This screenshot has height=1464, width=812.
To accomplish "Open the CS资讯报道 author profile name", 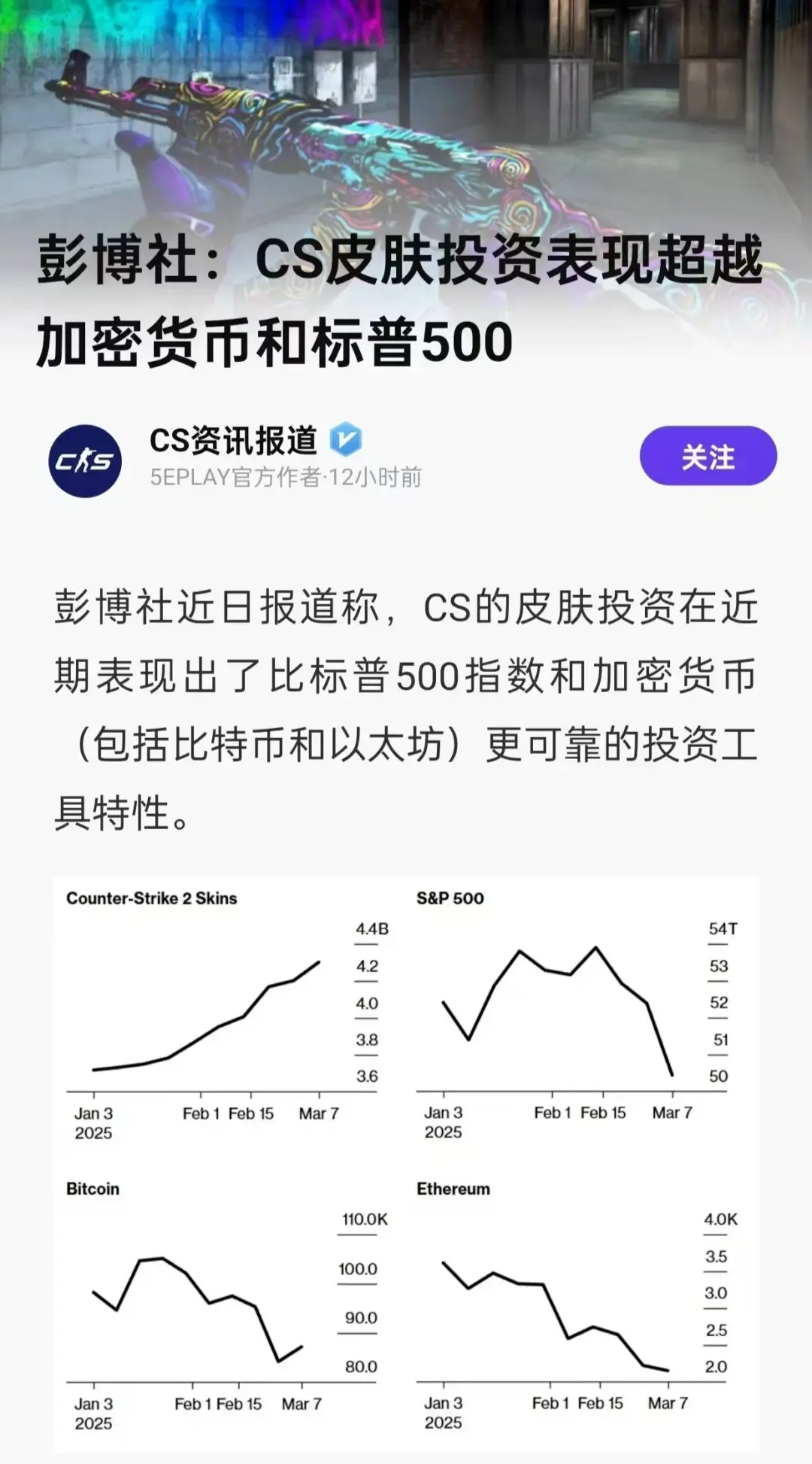I will coord(233,441).
